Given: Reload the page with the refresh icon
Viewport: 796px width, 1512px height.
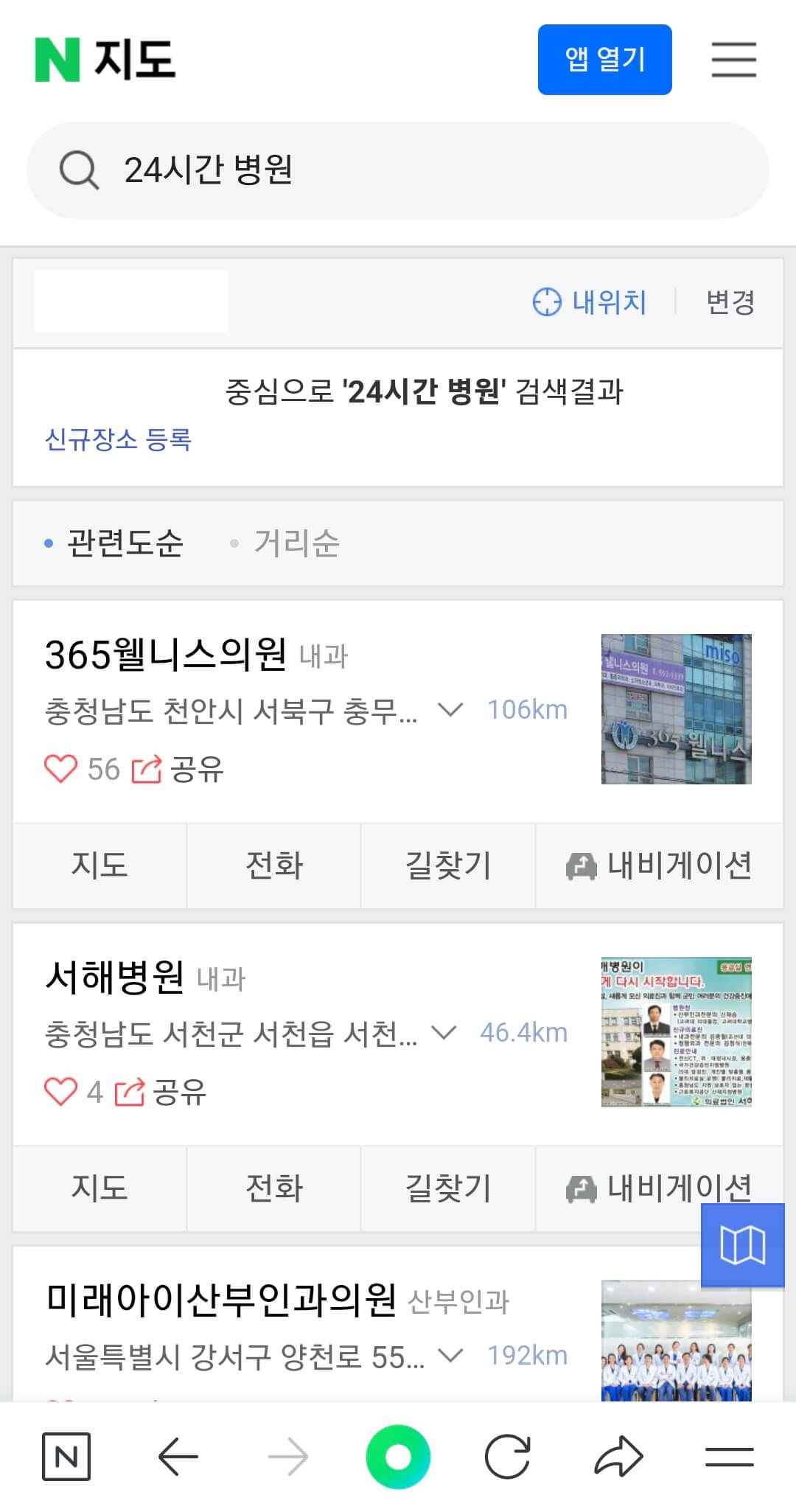Looking at the screenshot, I should 508,1457.
